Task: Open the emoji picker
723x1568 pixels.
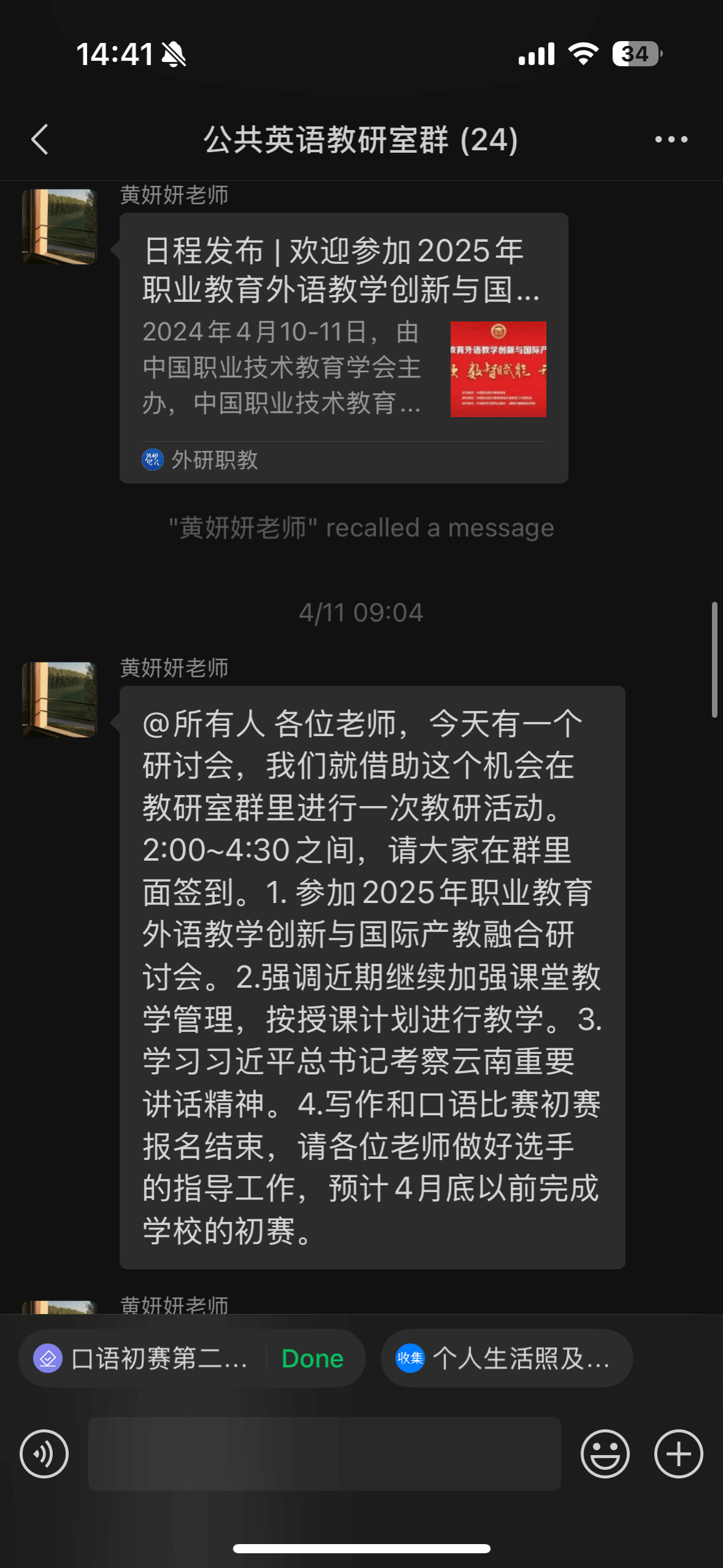Action: (605, 1454)
